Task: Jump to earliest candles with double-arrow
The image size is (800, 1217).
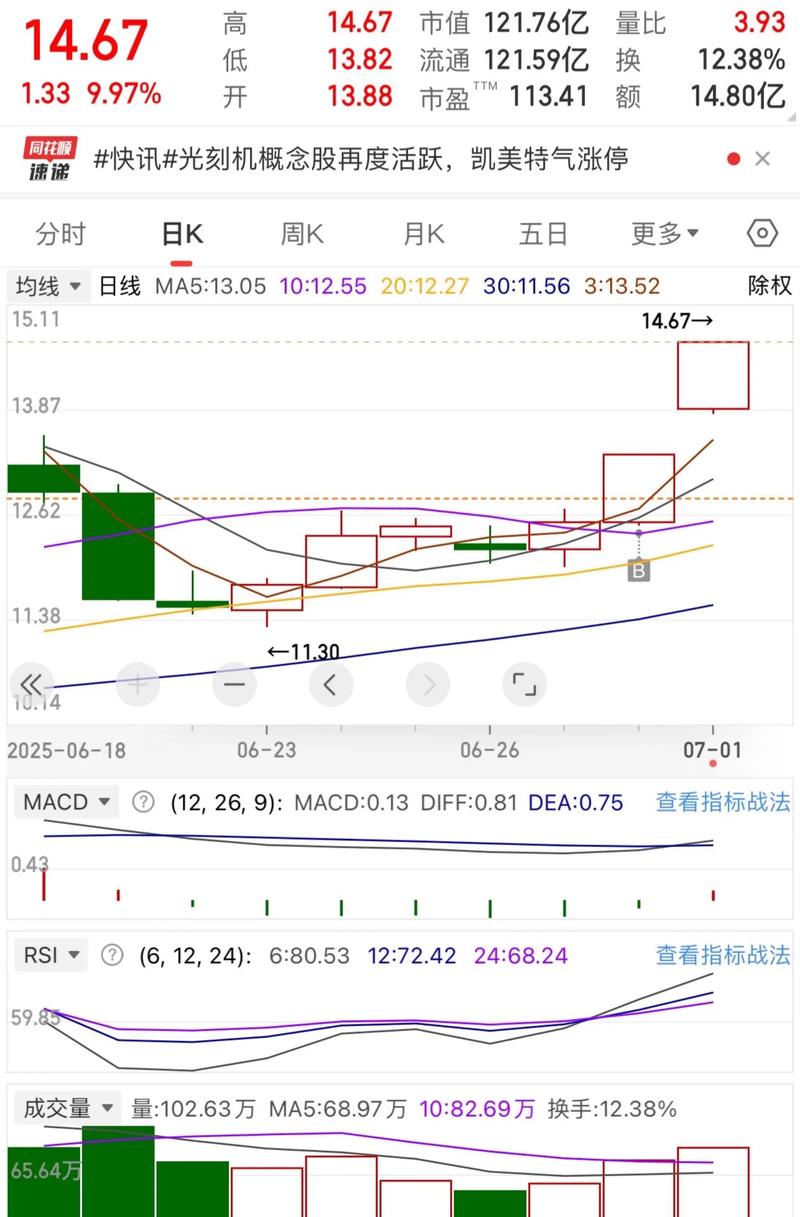Action: click(32, 685)
